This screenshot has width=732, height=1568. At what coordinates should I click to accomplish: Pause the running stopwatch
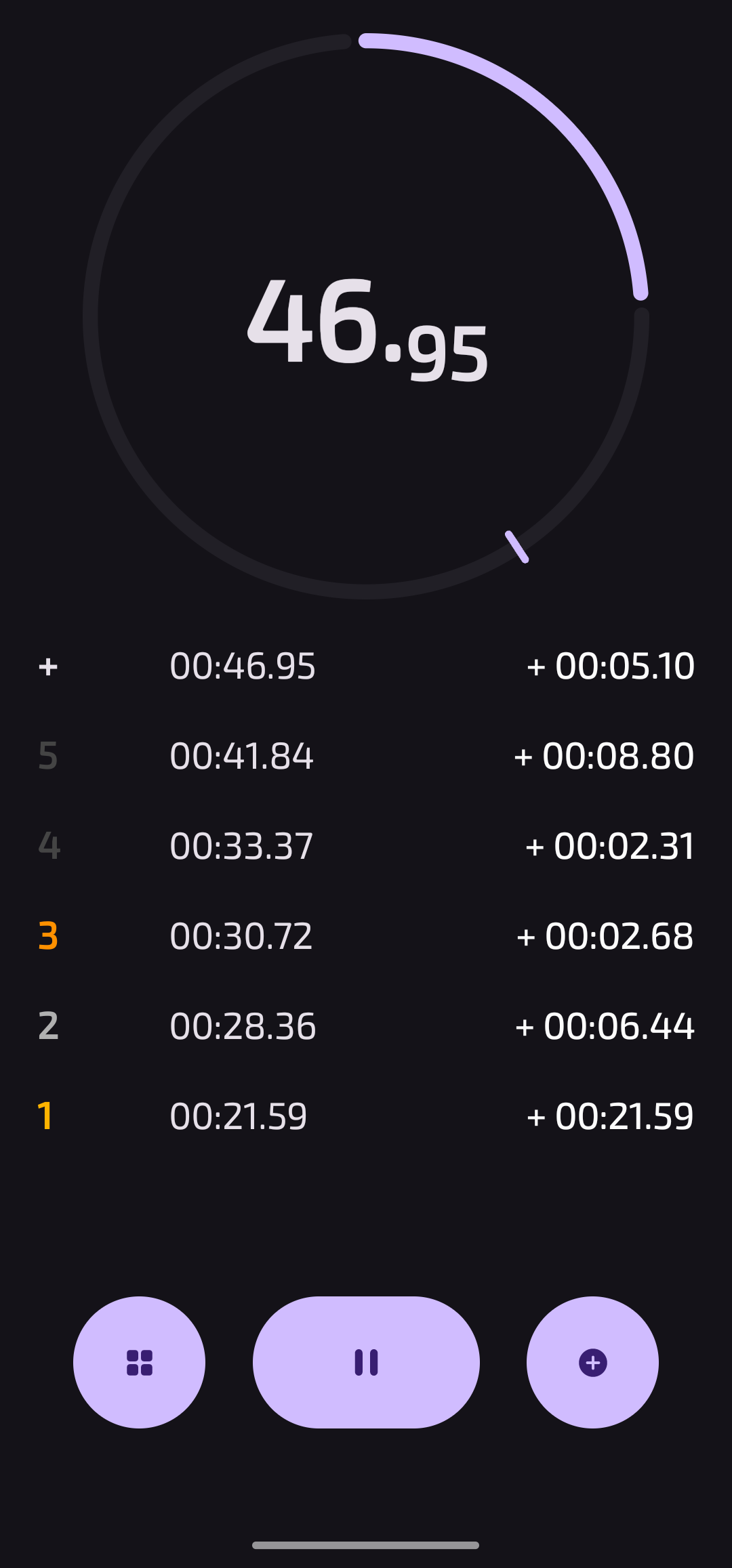366,1362
